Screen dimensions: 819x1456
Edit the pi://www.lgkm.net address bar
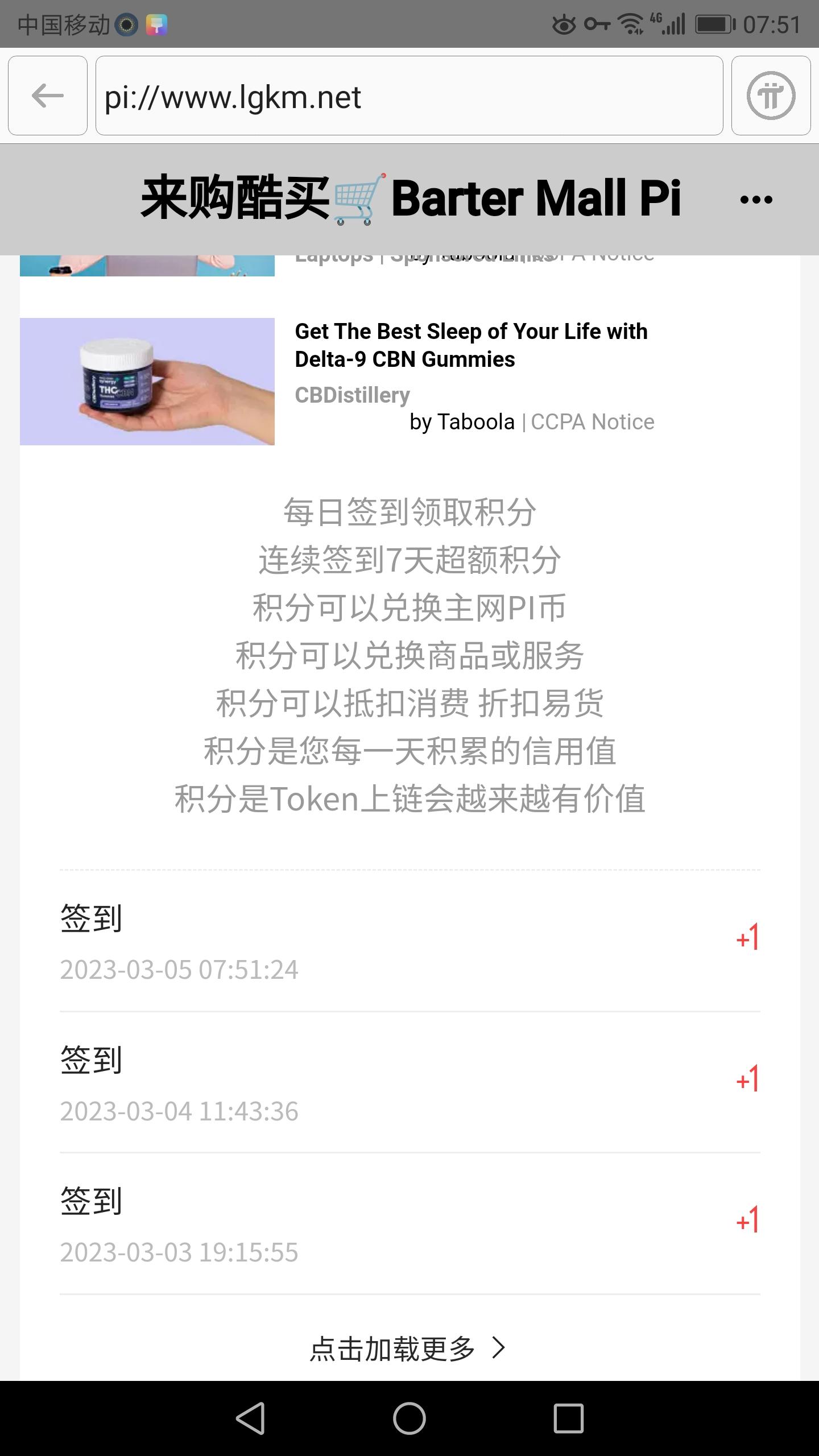click(409, 96)
